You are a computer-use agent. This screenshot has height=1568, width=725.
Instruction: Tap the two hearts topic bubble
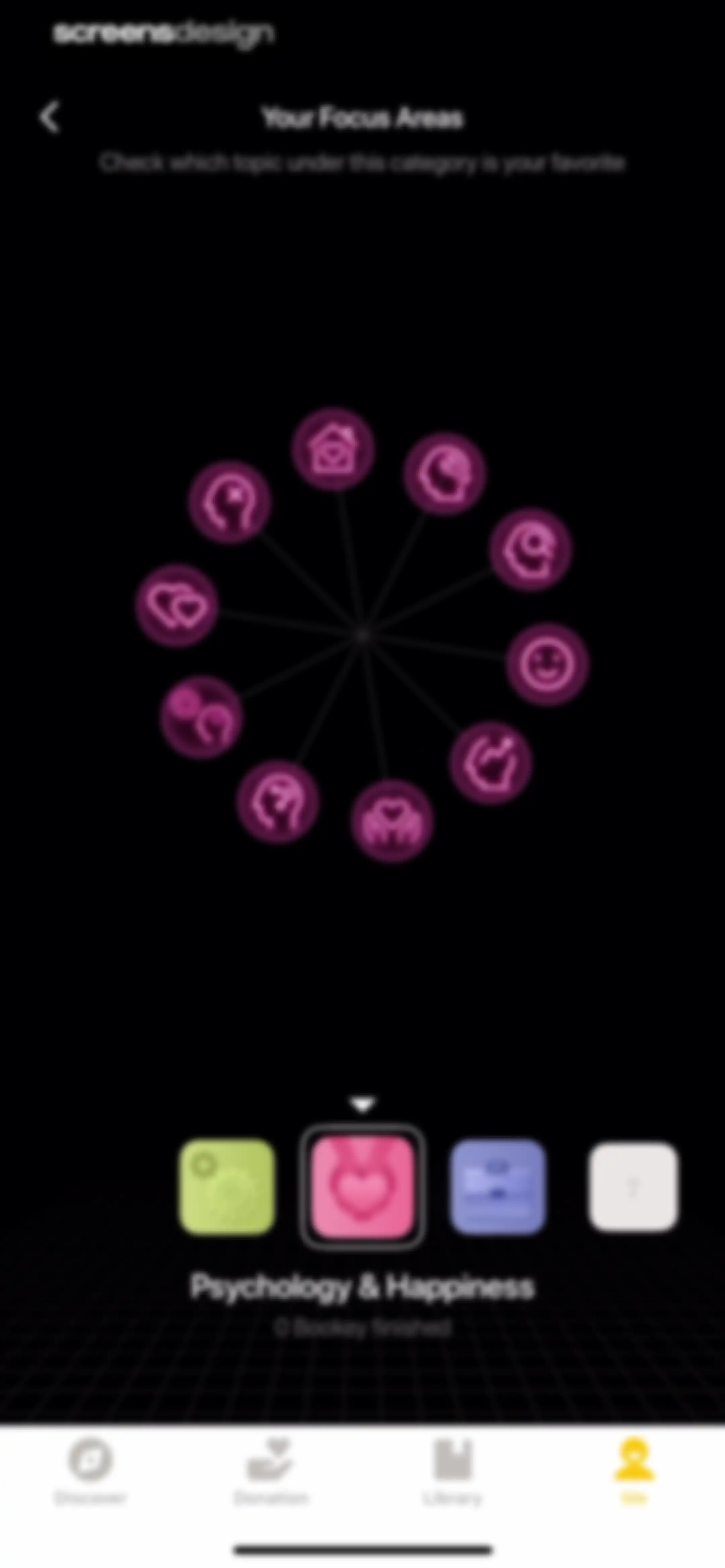click(x=177, y=605)
